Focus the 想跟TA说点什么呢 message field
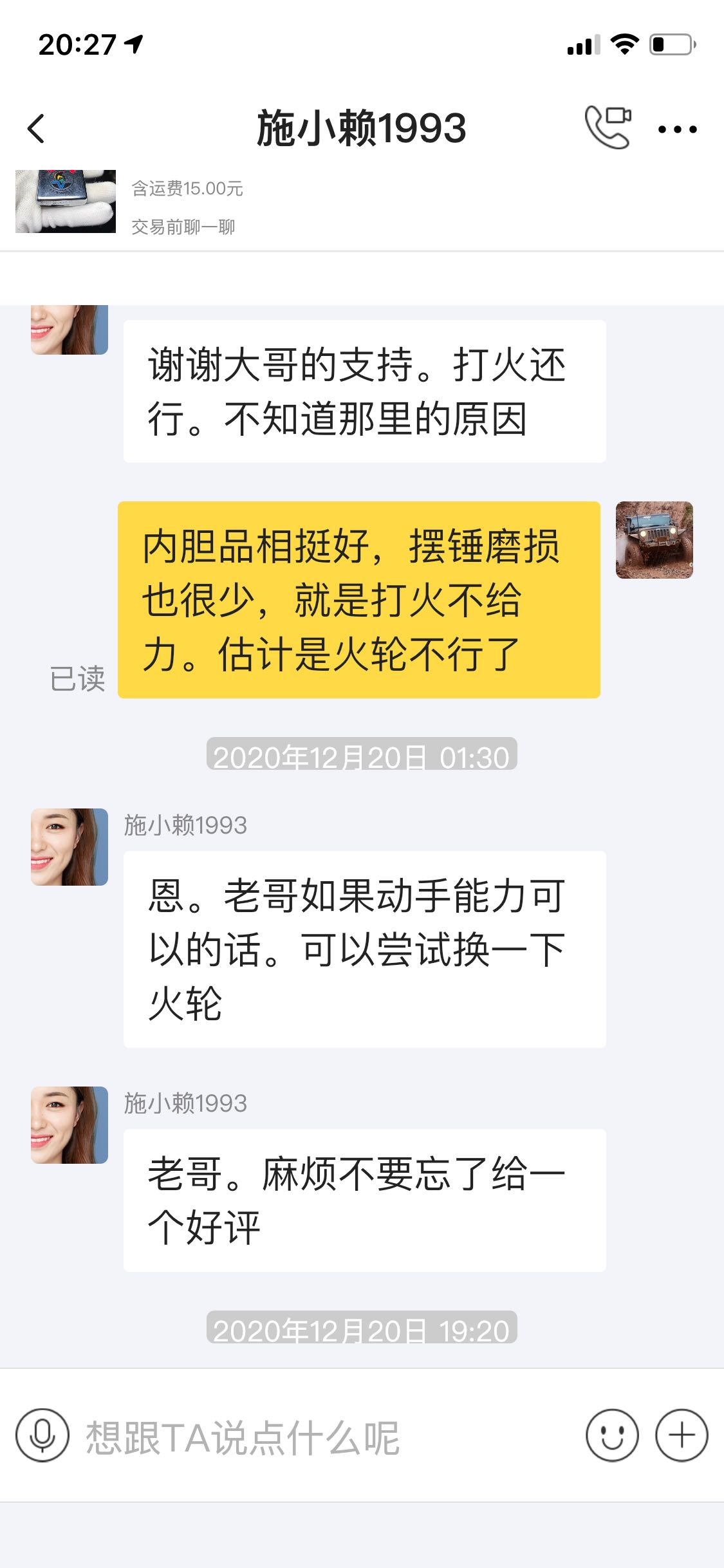The height and width of the screenshot is (1568, 724). [322, 1437]
